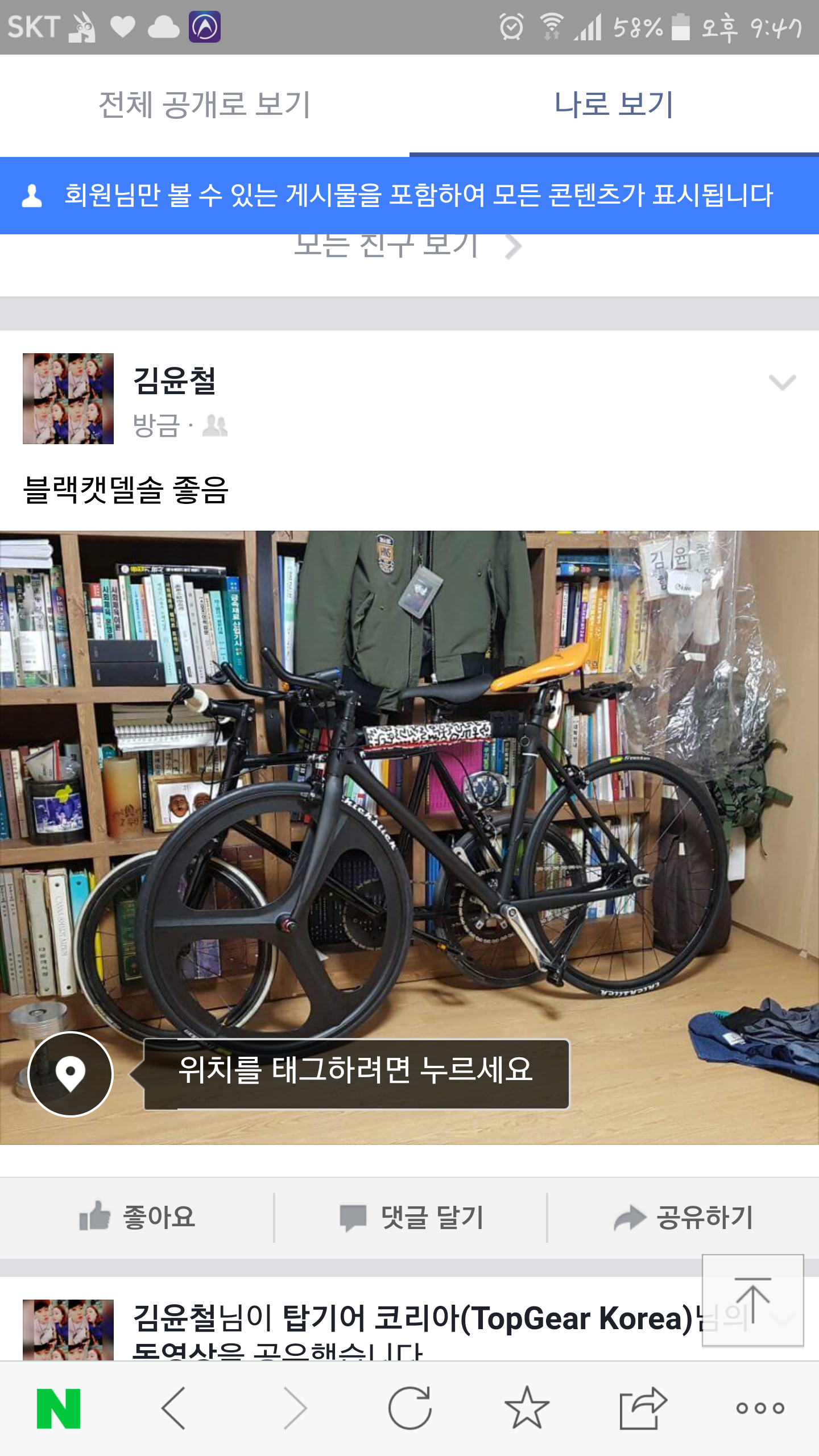Open the browser more options menu
The height and width of the screenshot is (1456, 819).
point(760,1408)
